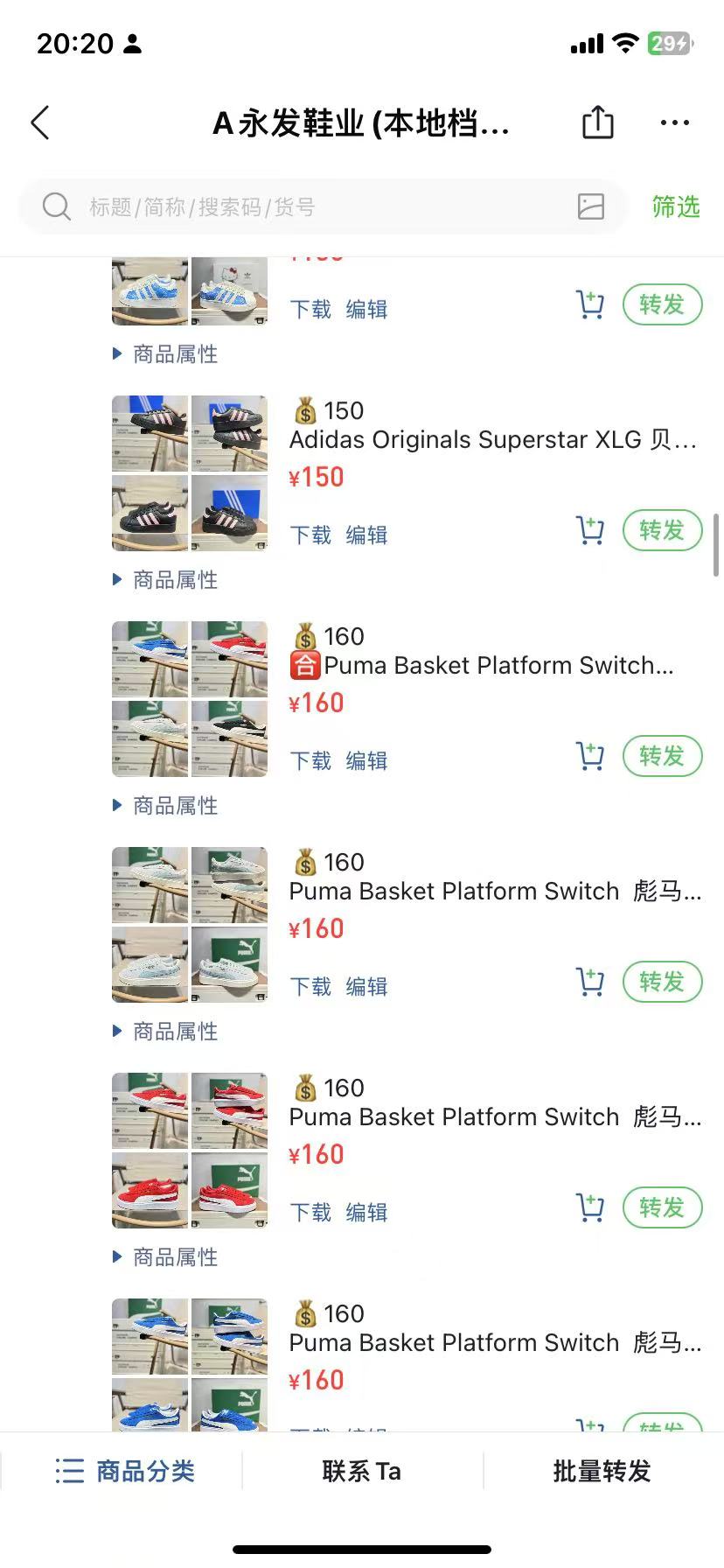Share this shop page
Image resolution: width=724 pixels, height=1568 pixels.
pos(598,122)
